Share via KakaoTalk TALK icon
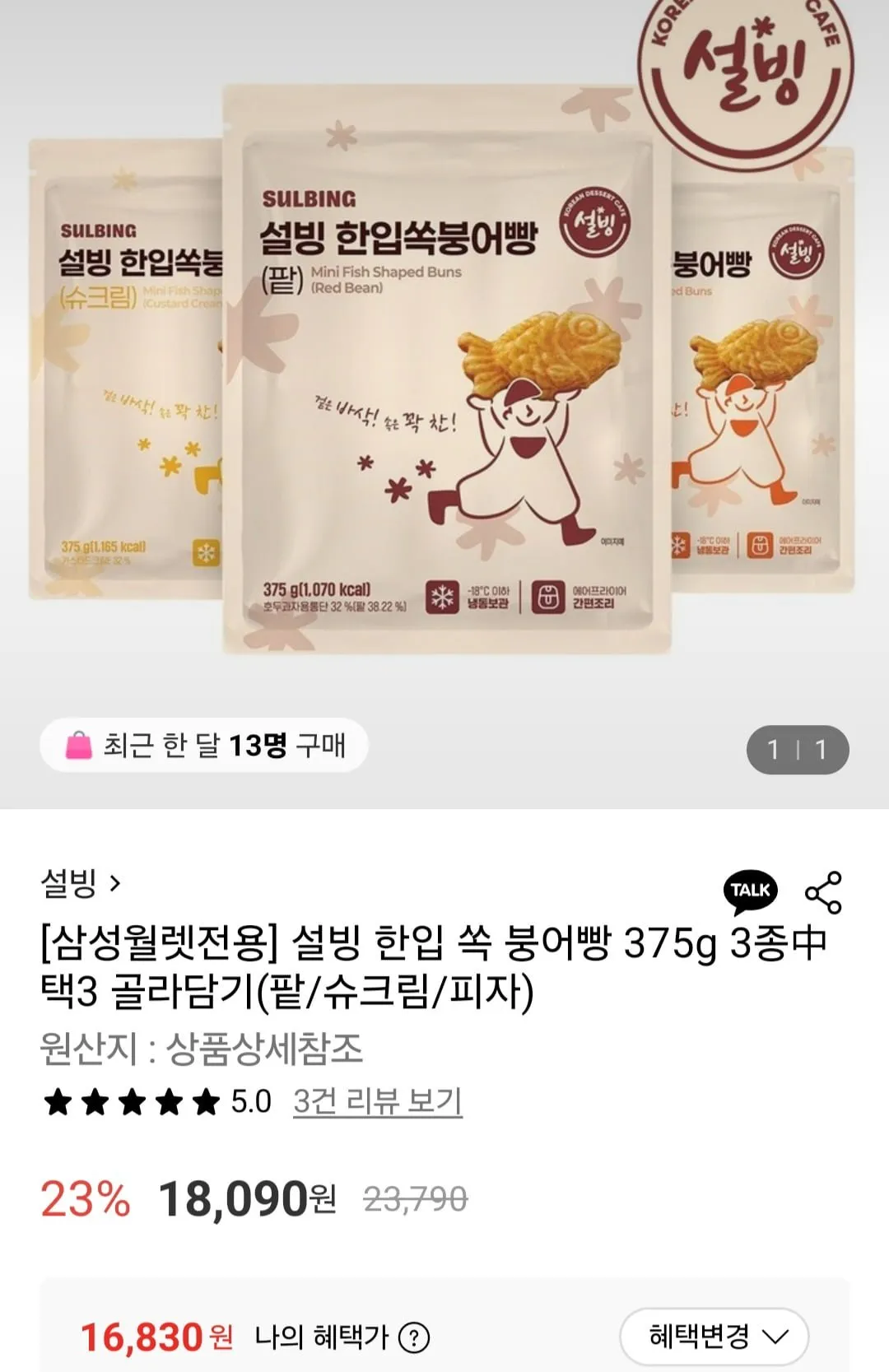This screenshot has width=889, height=1372. (750, 891)
